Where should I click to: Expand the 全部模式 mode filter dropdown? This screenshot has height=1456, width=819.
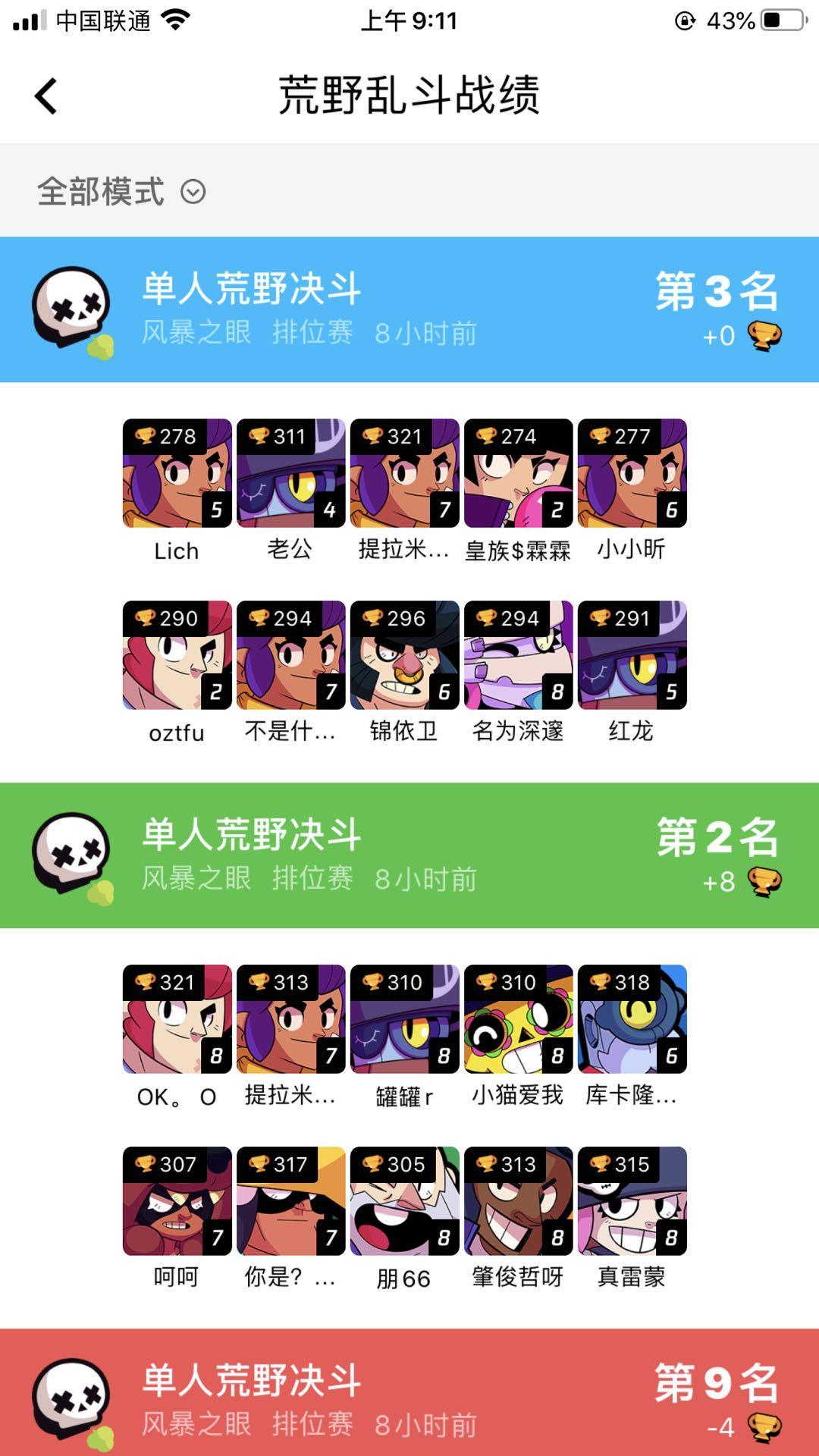tap(121, 192)
